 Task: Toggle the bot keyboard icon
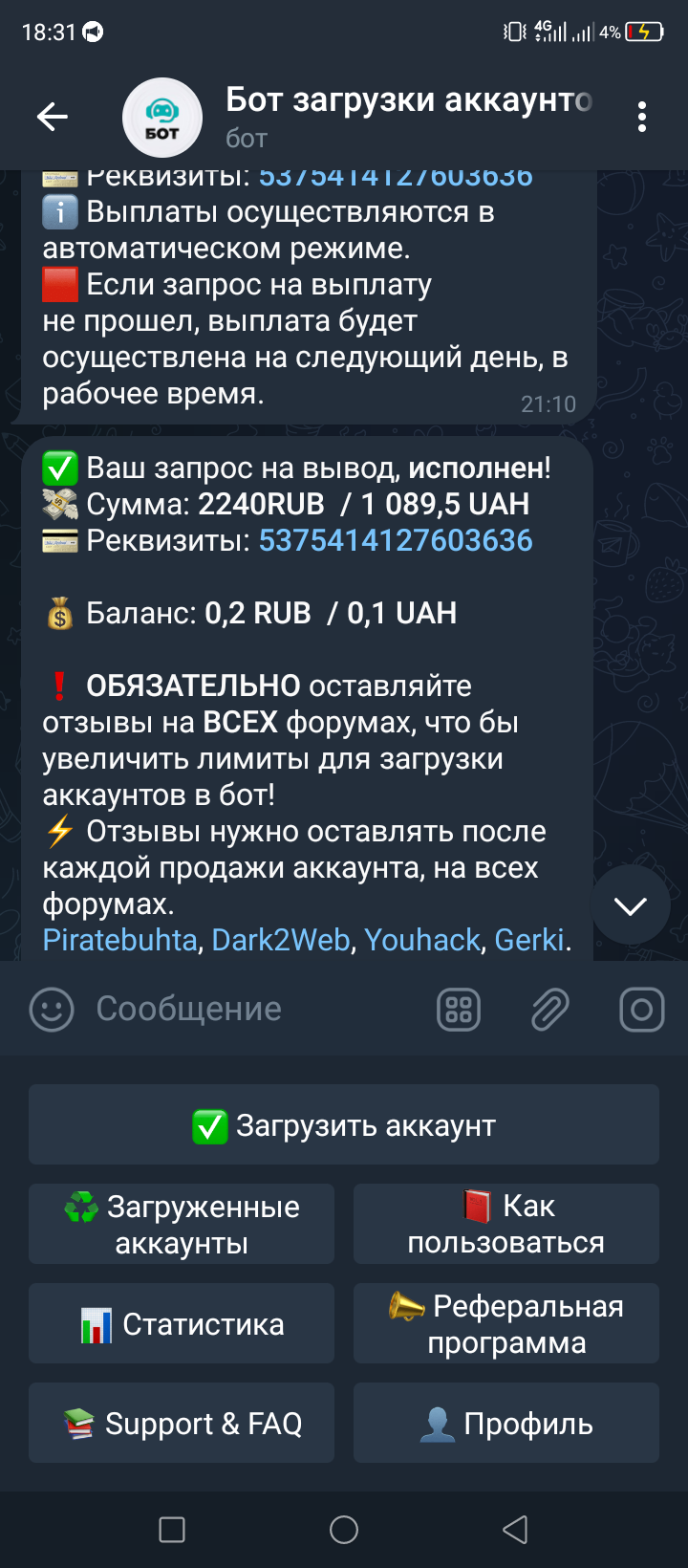(459, 1010)
